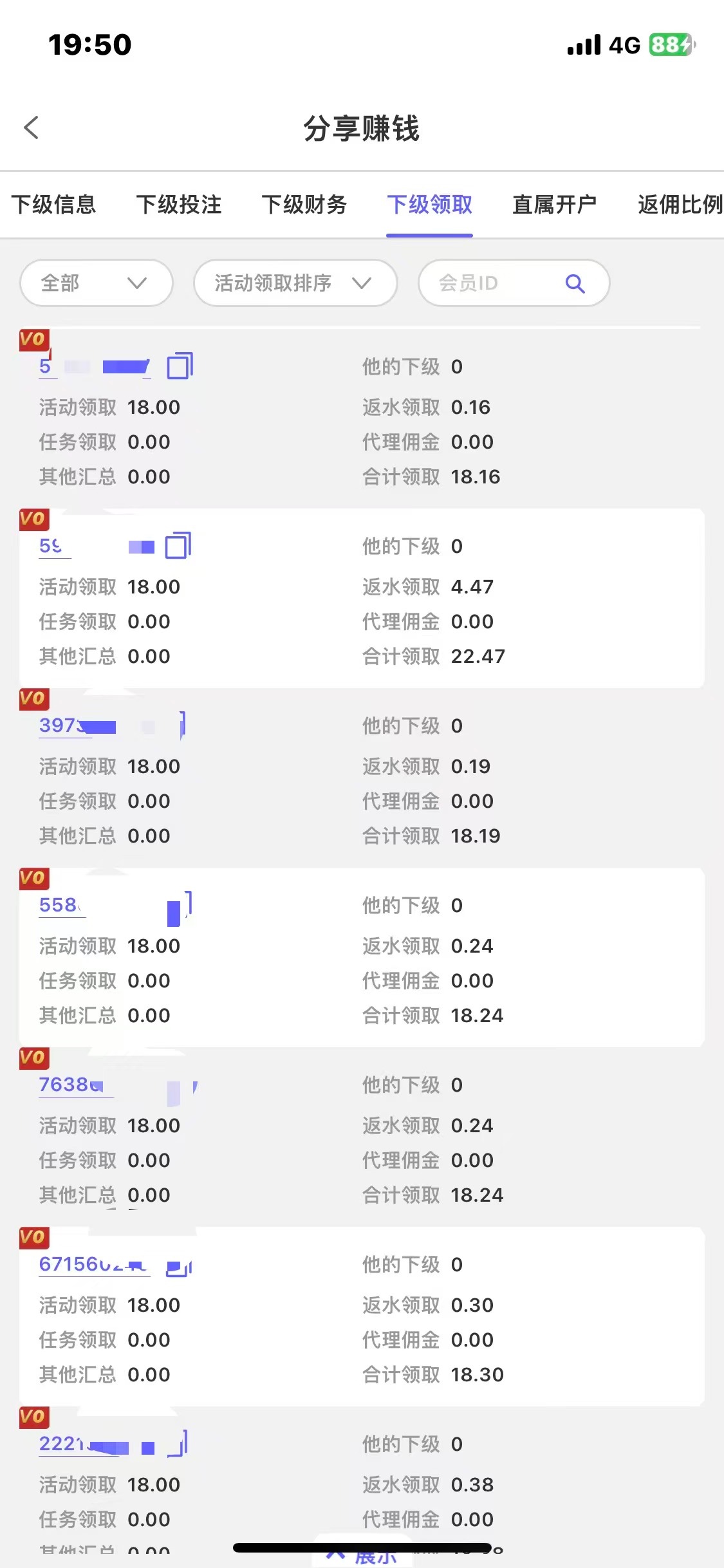Tap the search magnifier icon
724x1568 pixels.
575,283
